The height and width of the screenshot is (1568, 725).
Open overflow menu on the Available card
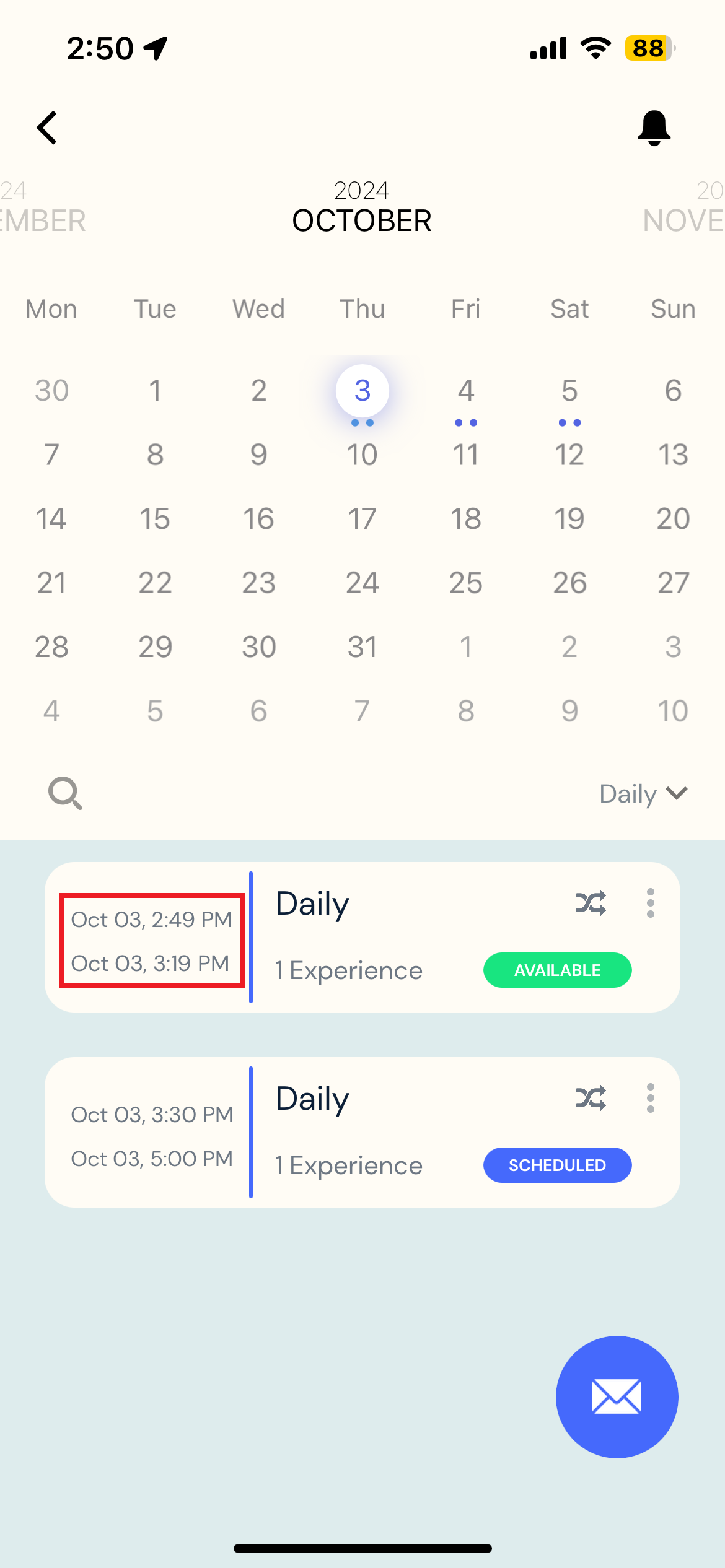click(650, 904)
